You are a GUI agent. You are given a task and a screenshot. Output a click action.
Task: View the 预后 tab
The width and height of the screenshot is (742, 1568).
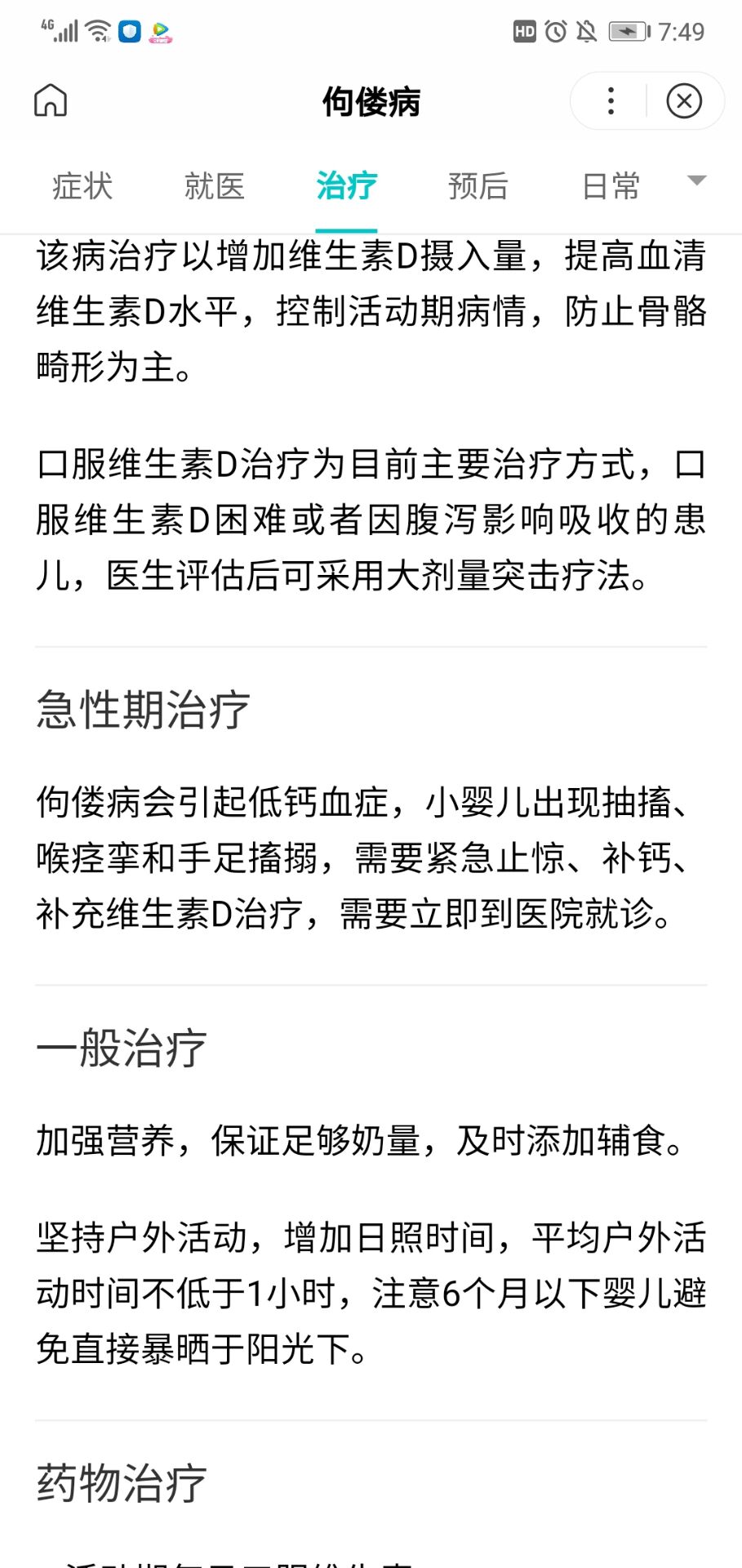(478, 187)
